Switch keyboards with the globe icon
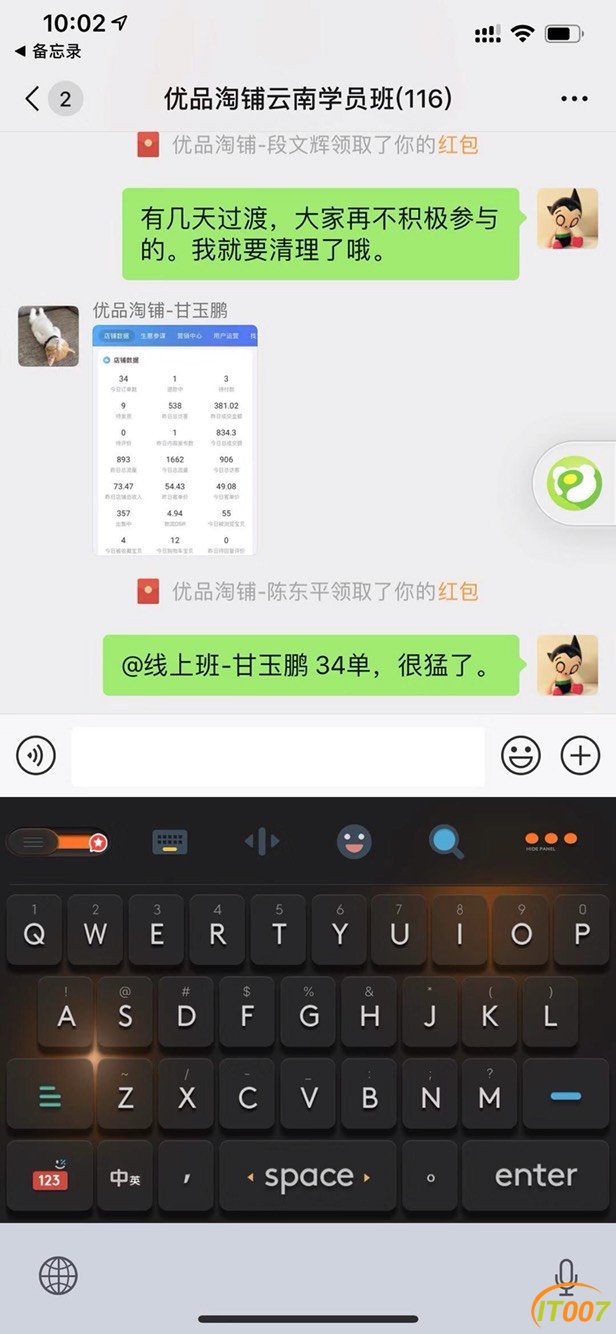Screen dimensions: 616x1334 [x=58, y=1275]
